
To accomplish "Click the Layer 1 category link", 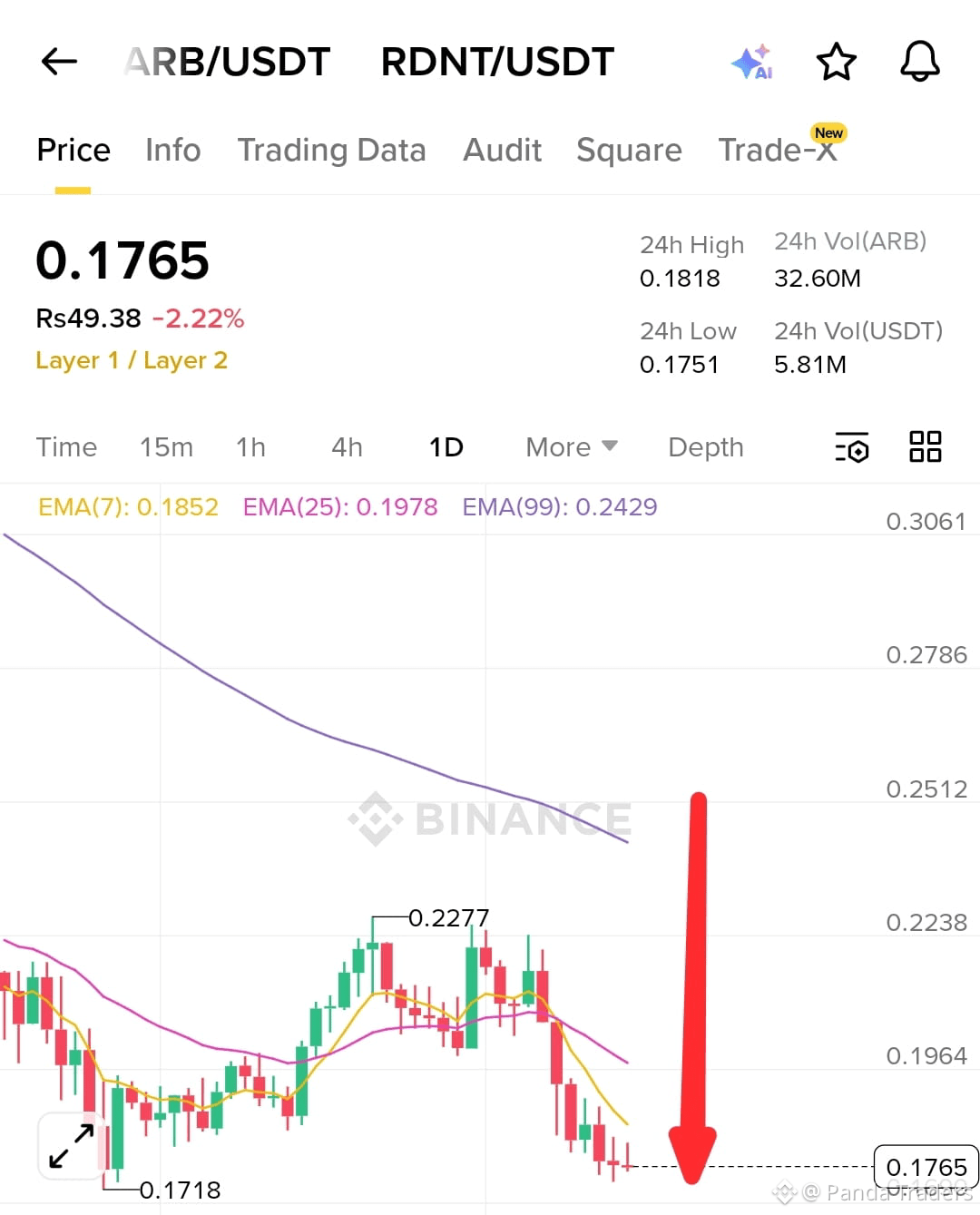I will click(x=73, y=360).
